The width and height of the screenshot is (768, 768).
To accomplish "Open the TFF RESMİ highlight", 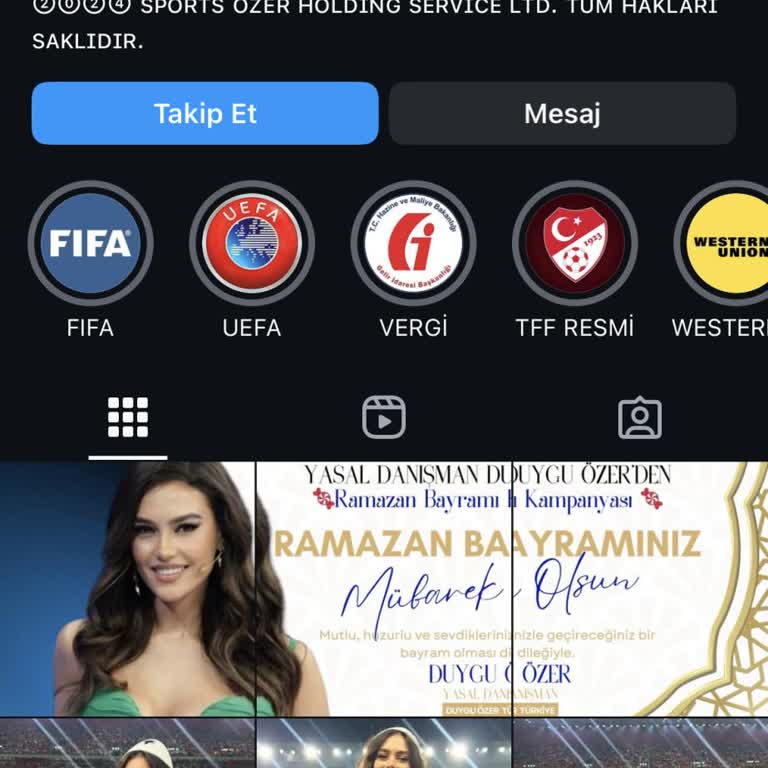I will click(575, 243).
